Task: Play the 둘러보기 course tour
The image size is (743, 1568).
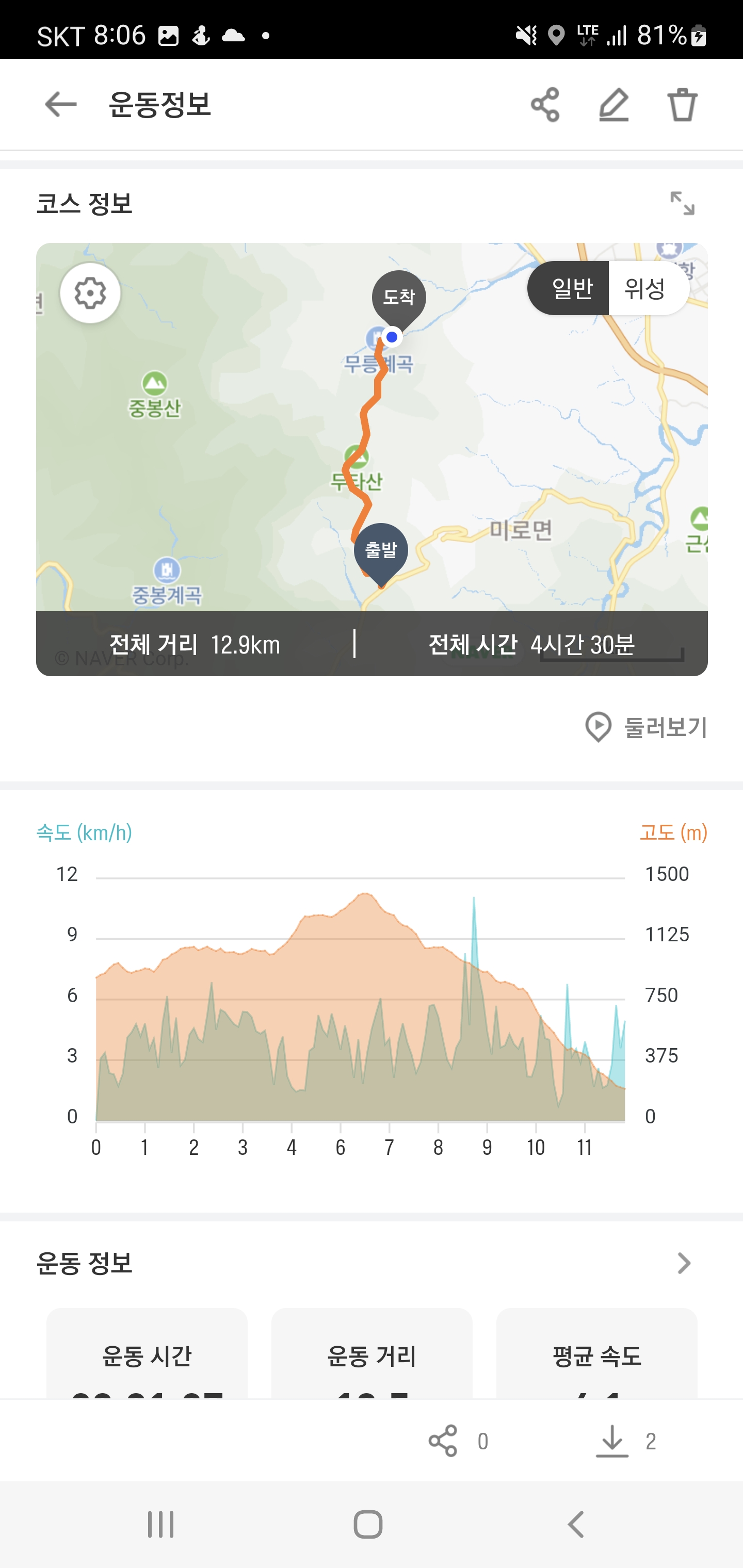Action: (x=646, y=727)
